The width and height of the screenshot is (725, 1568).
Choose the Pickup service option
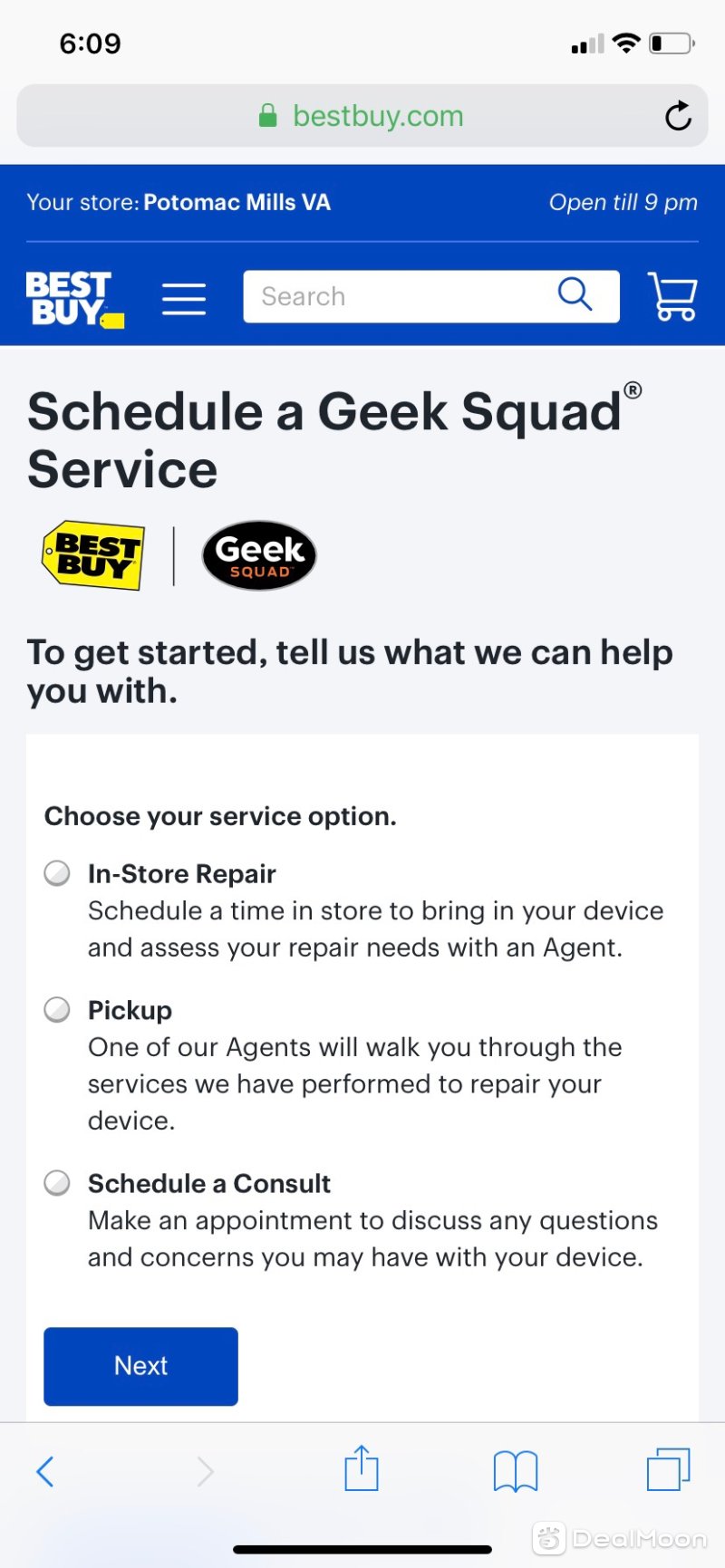click(57, 1009)
